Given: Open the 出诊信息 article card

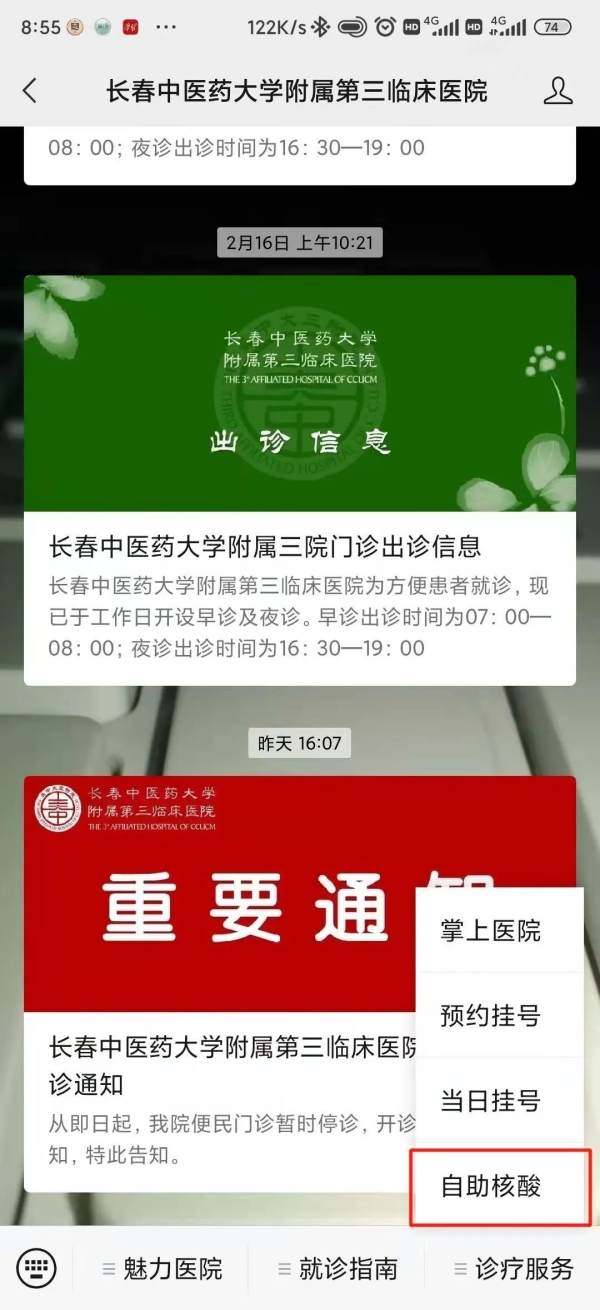Looking at the screenshot, I should [300, 480].
